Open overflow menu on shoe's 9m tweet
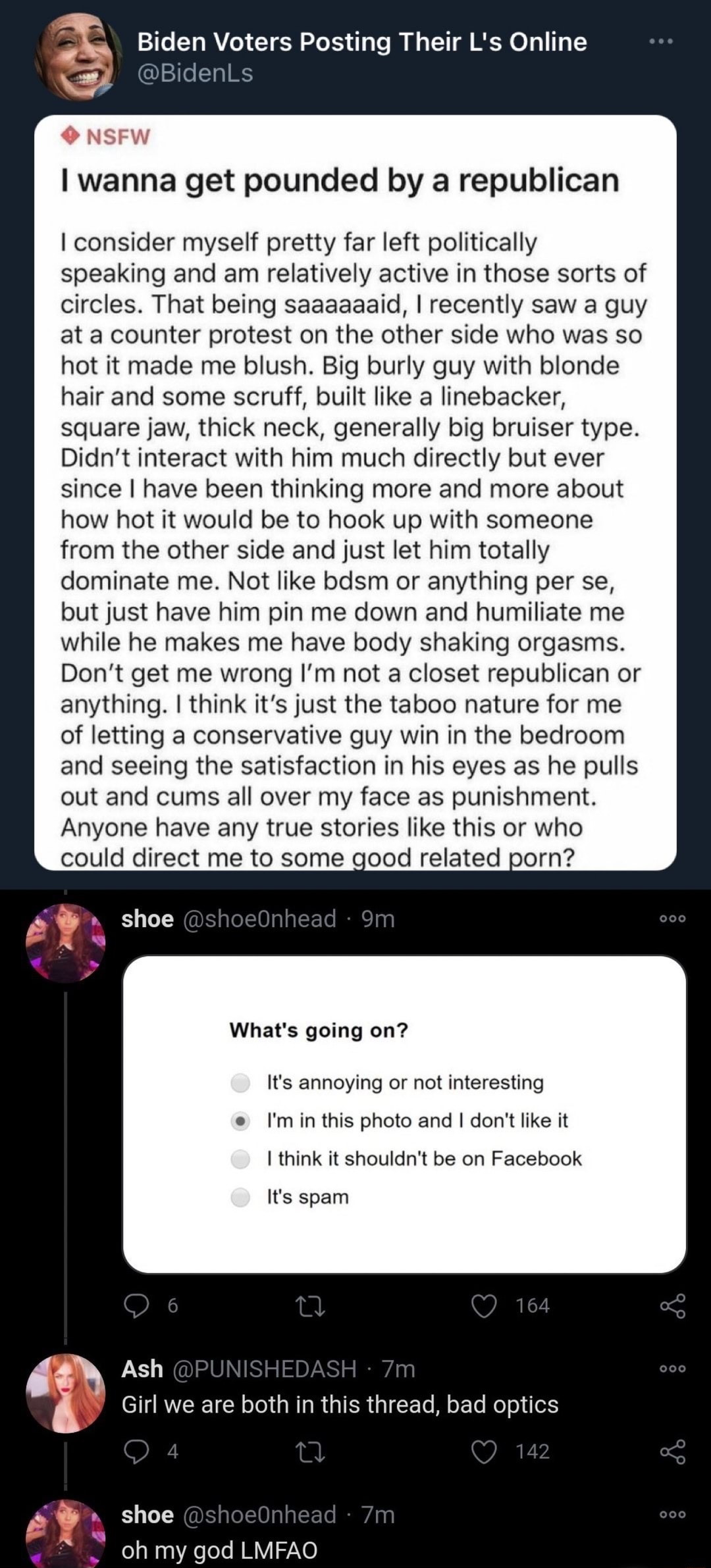This screenshot has height=1568, width=711. [x=673, y=919]
